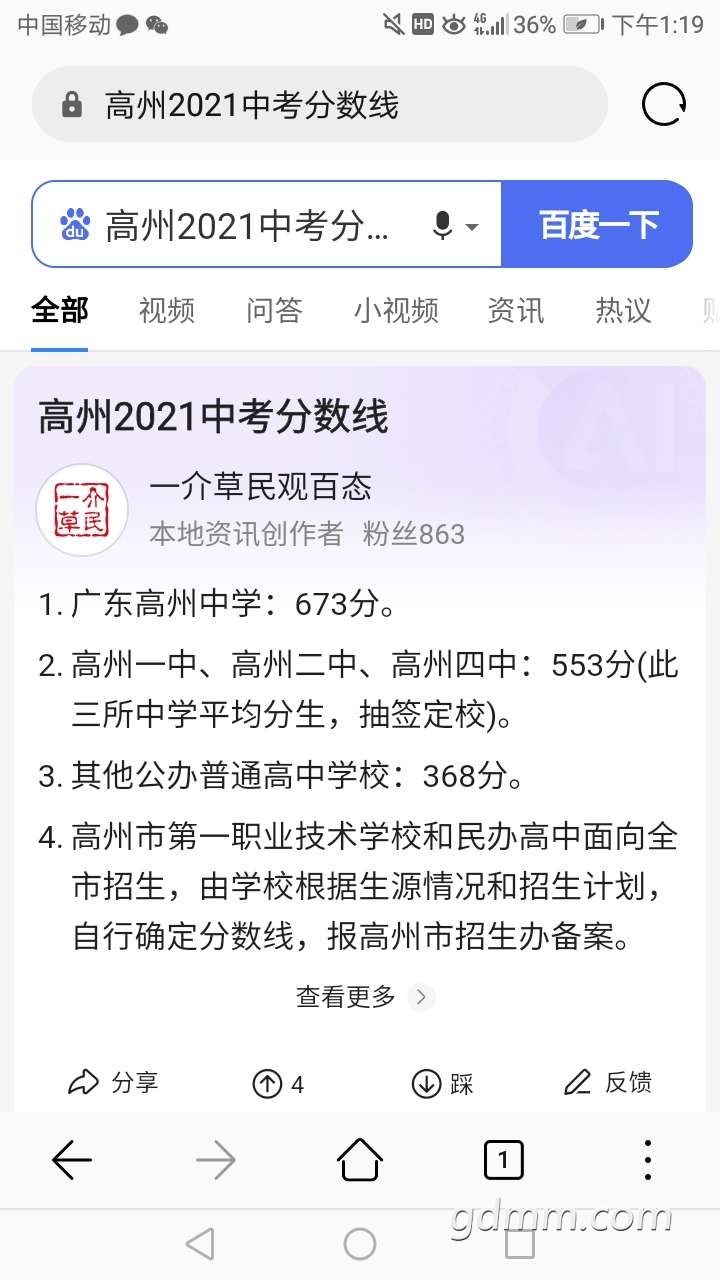The height and width of the screenshot is (1280, 720).
Task: Switch to the 视频 tab
Action: 166,311
